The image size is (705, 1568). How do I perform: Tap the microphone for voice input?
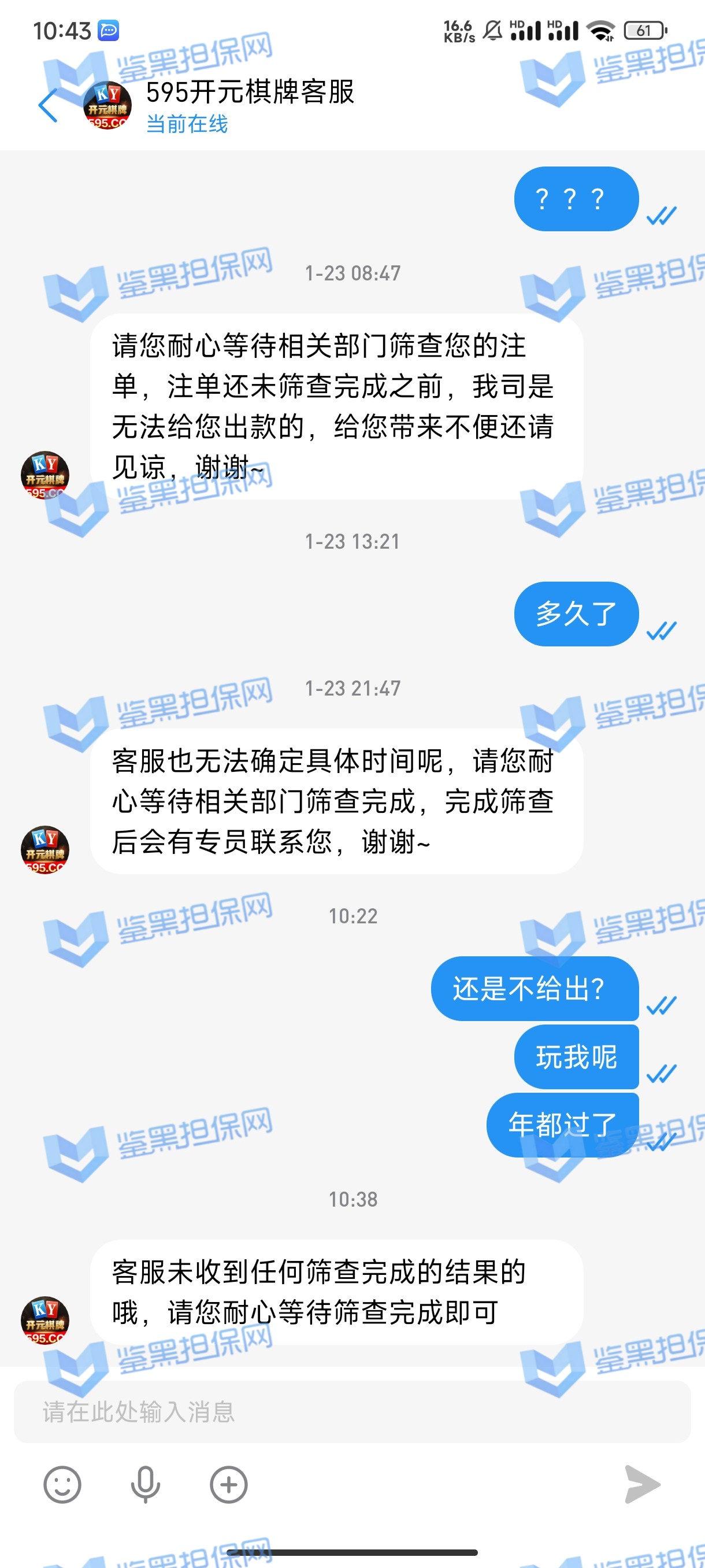pyautogui.click(x=146, y=1485)
